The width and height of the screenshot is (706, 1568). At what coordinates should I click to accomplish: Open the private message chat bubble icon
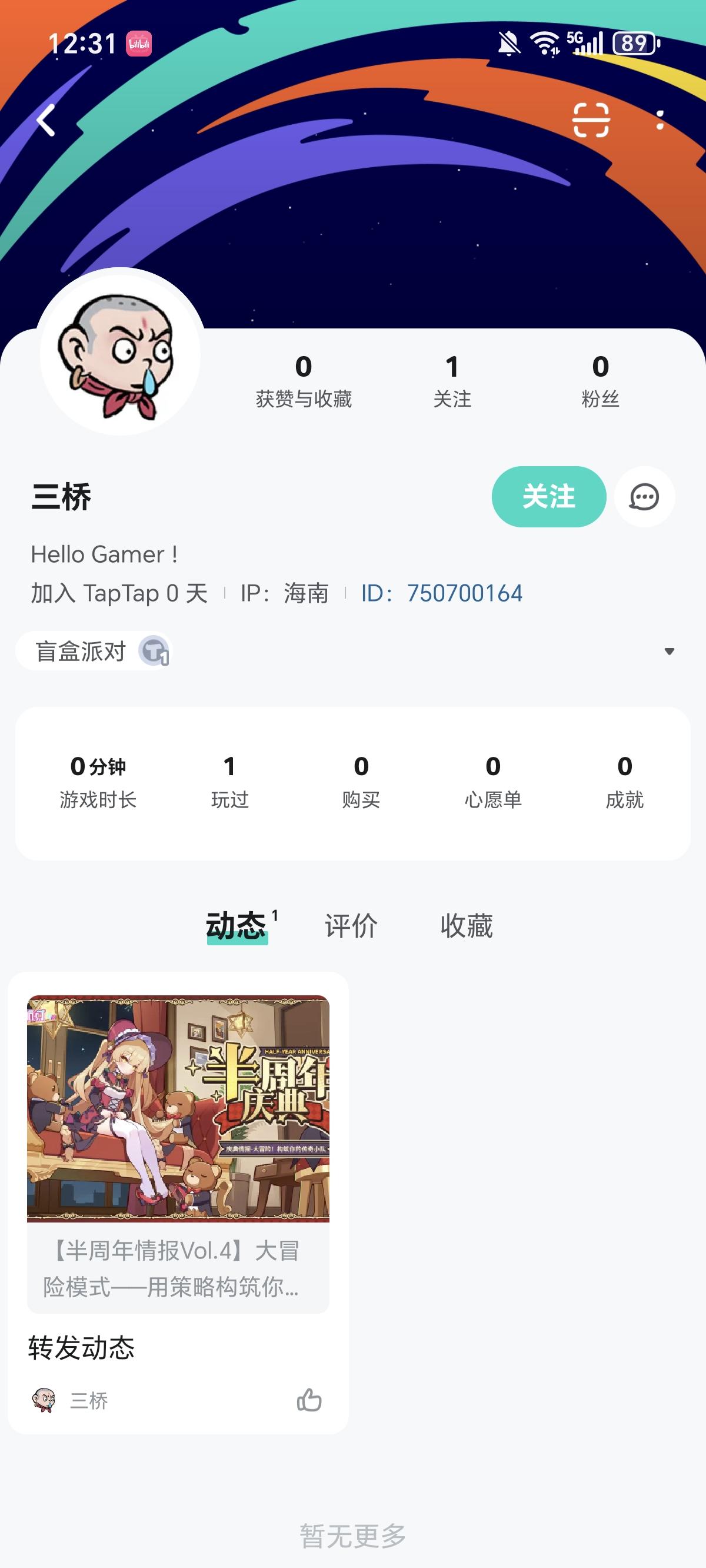pos(643,497)
